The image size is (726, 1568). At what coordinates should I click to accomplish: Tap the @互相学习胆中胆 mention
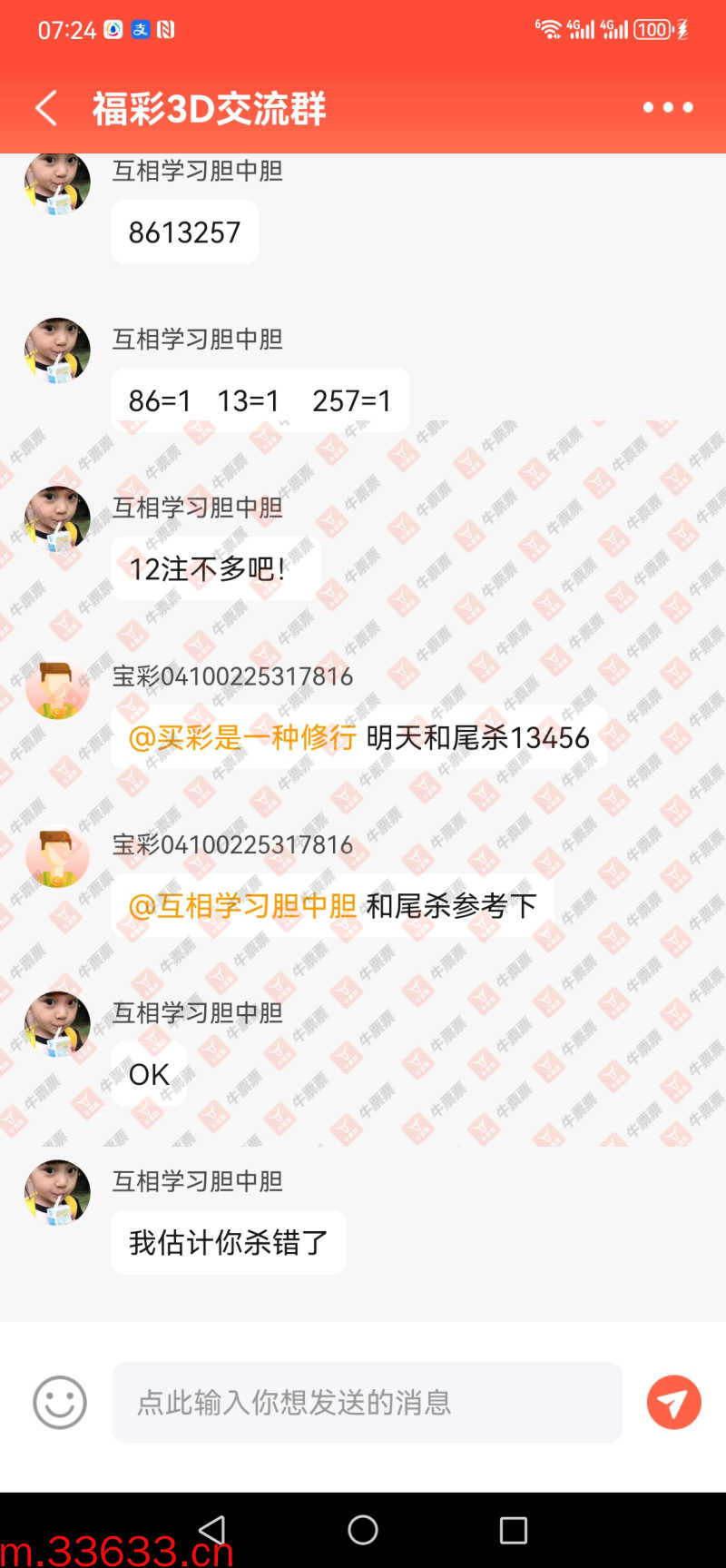242,905
